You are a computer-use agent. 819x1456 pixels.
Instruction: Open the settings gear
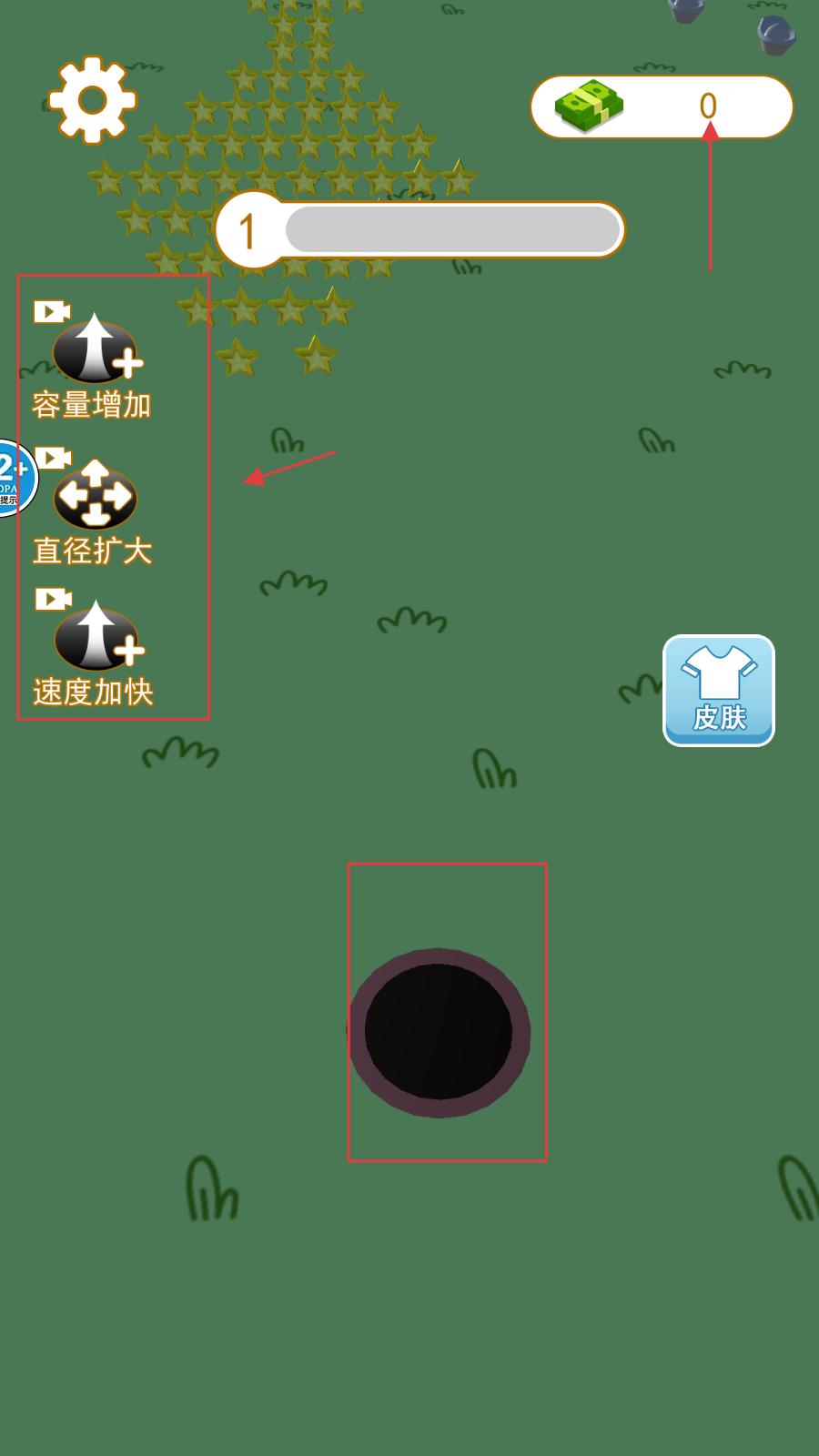pos(93,100)
